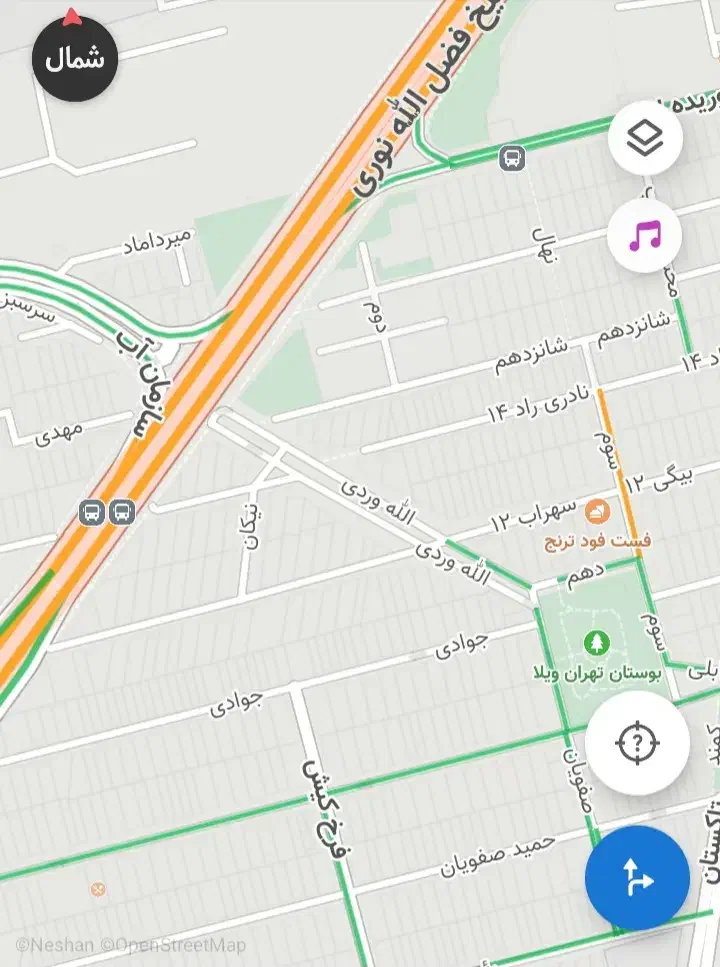Select the Tehran Villa park marker
The width and height of the screenshot is (720, 967).
coord(597,640)
